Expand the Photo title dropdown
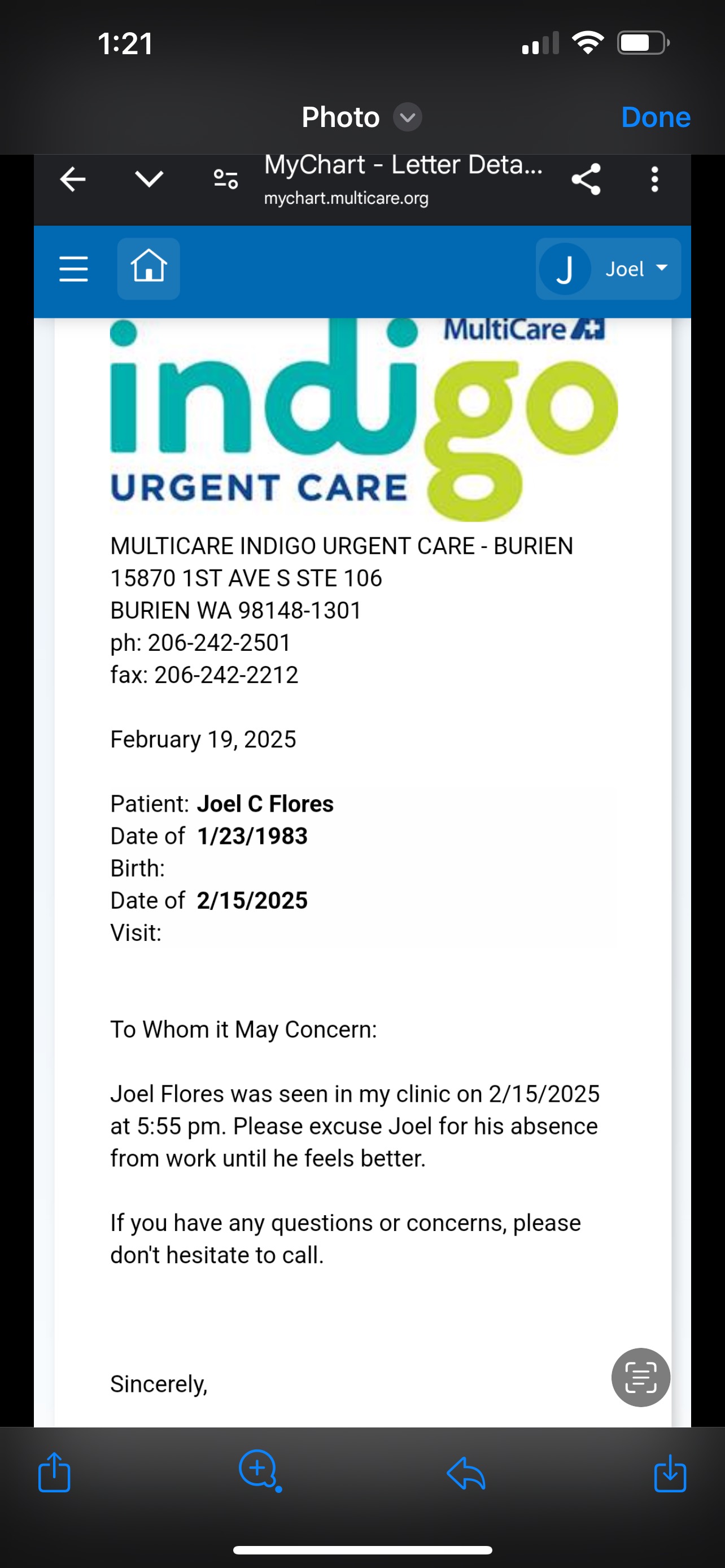Viewport: 725px width, 1568px height. pos(407,117)
